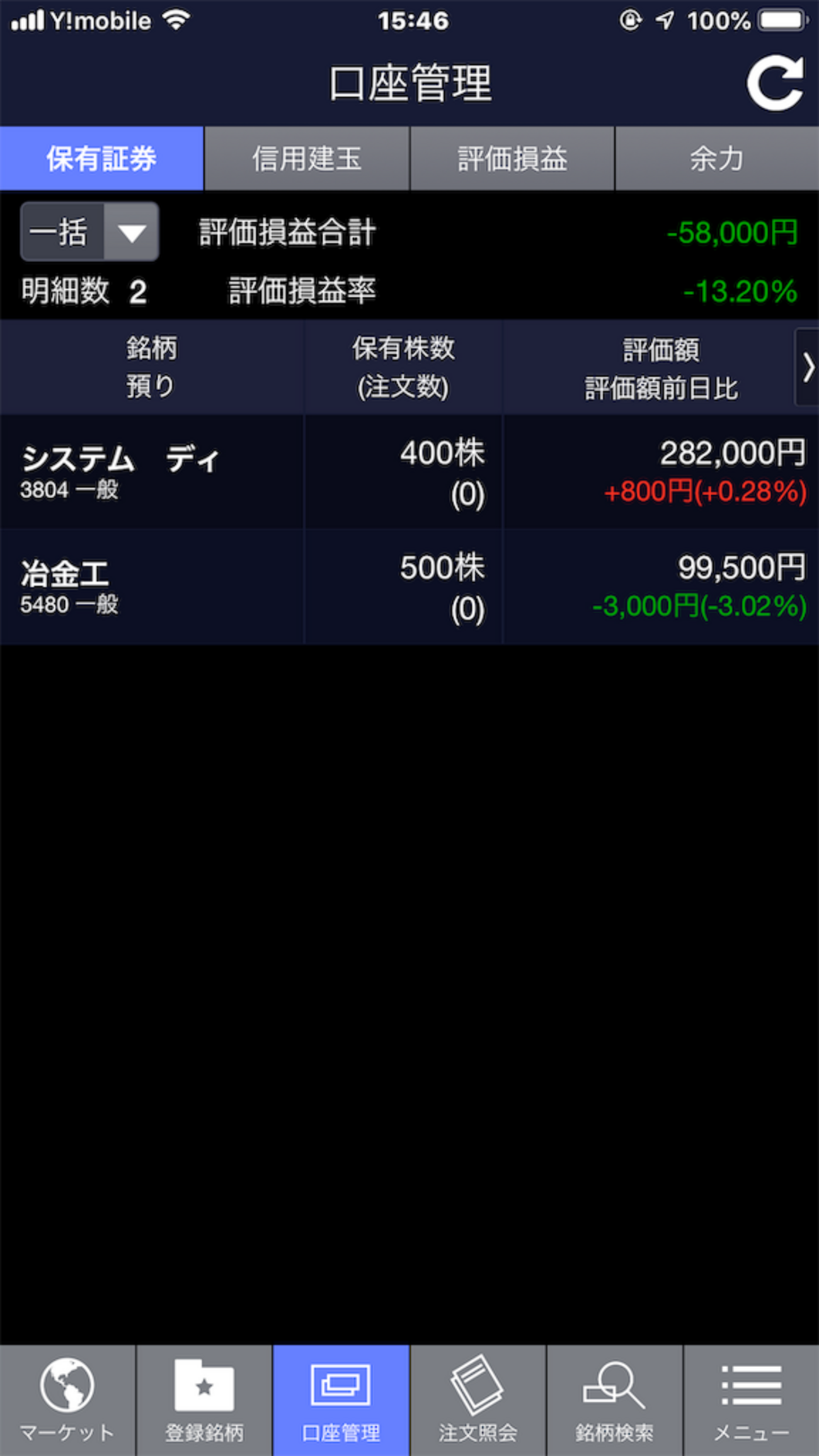Go to the マーケット tab
Image resolution: width=819 pixels, height=1456 pixels.
(x=67, y=1400)
